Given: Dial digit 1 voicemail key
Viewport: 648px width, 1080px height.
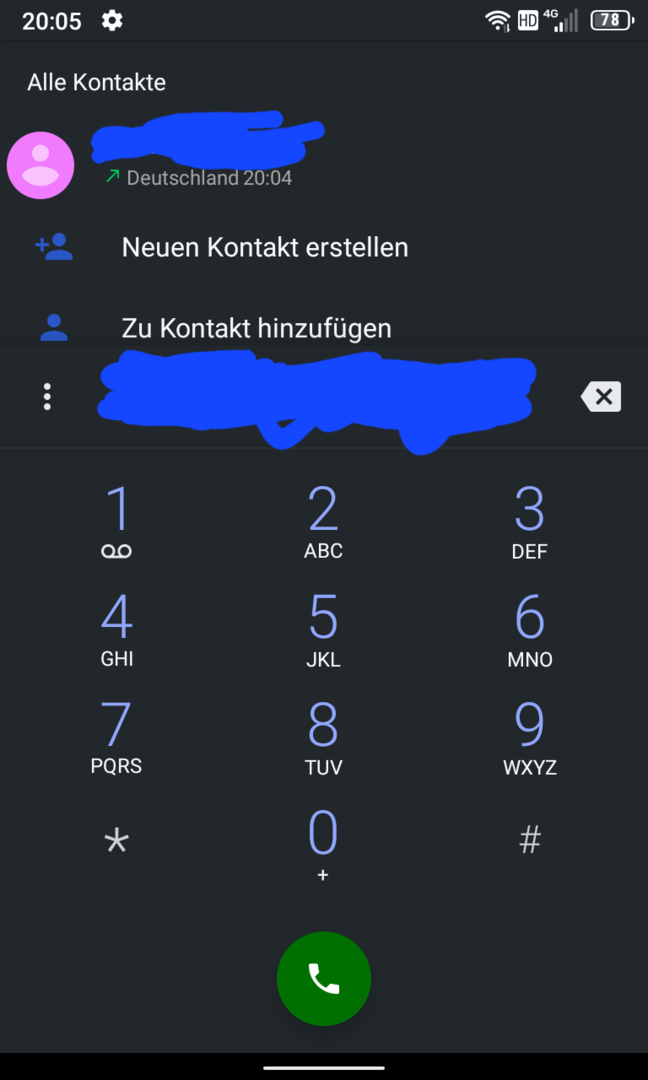Looking at the screenshot, I should 117,522.
